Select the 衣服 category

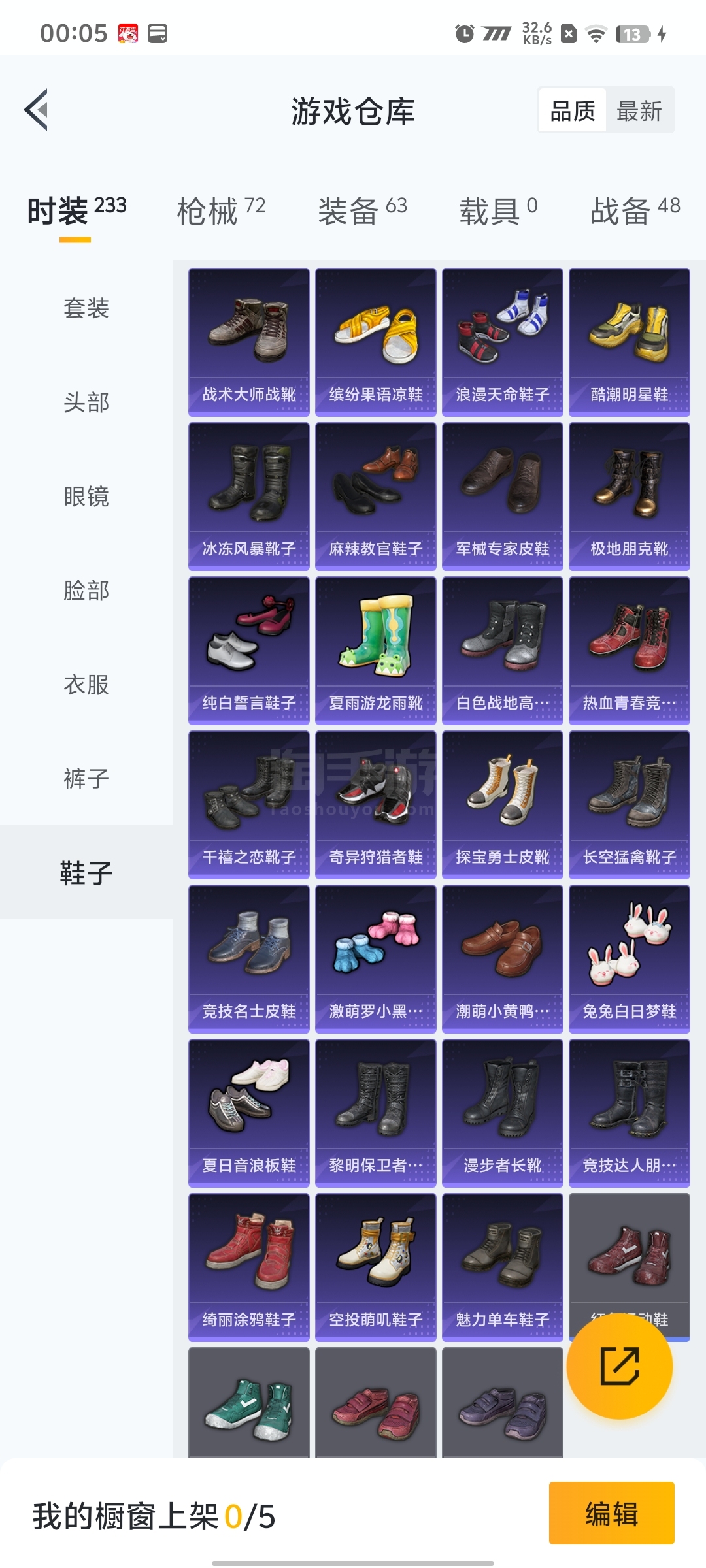86,684
